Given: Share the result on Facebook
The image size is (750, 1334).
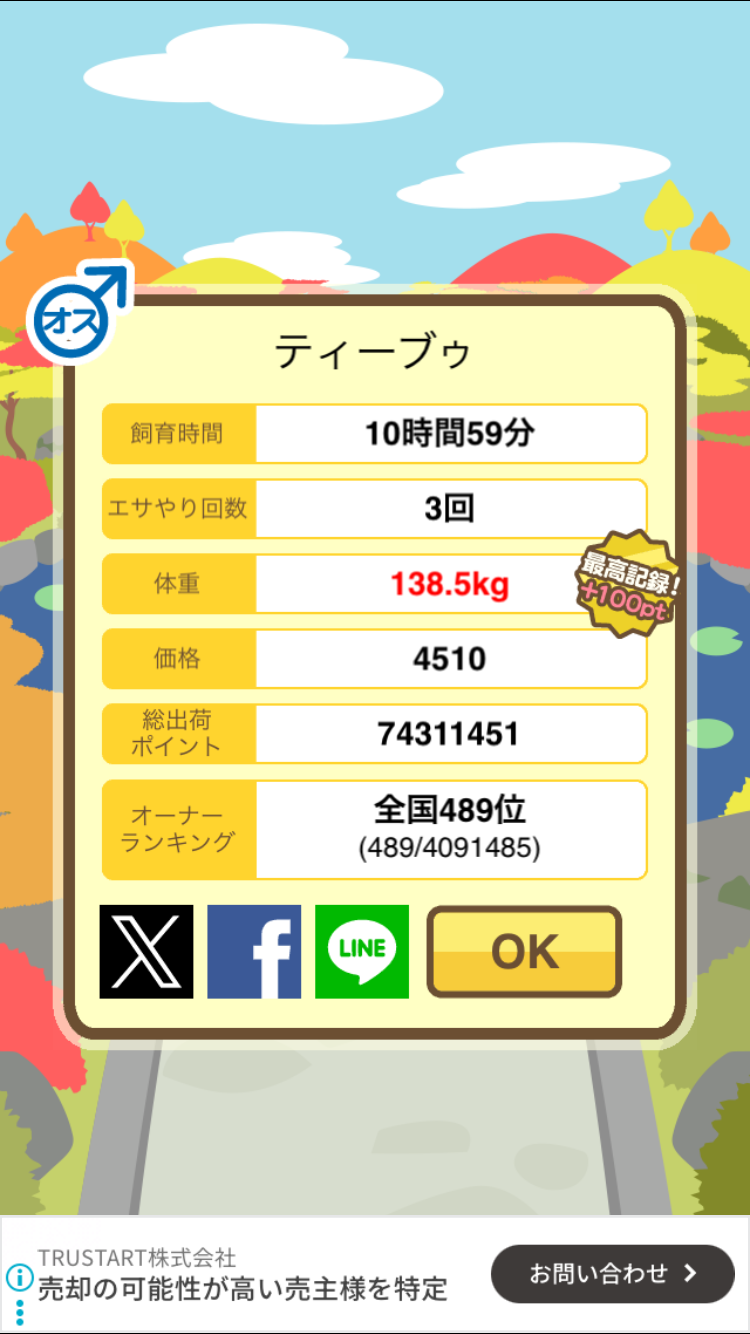Looking at the screenshot, I should (254, 951).
